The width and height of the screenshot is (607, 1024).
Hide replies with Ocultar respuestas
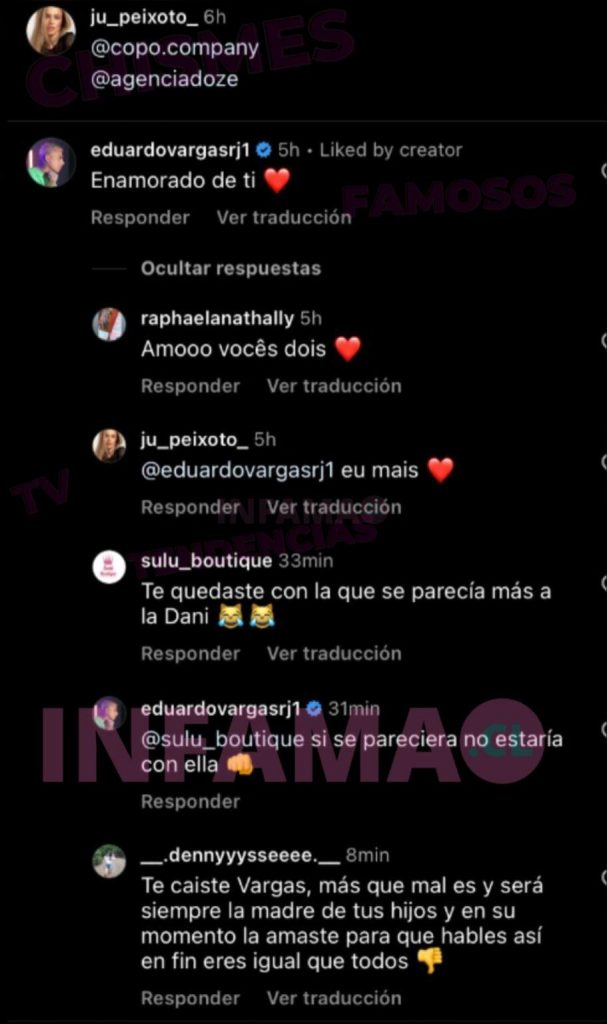point(230,268)
